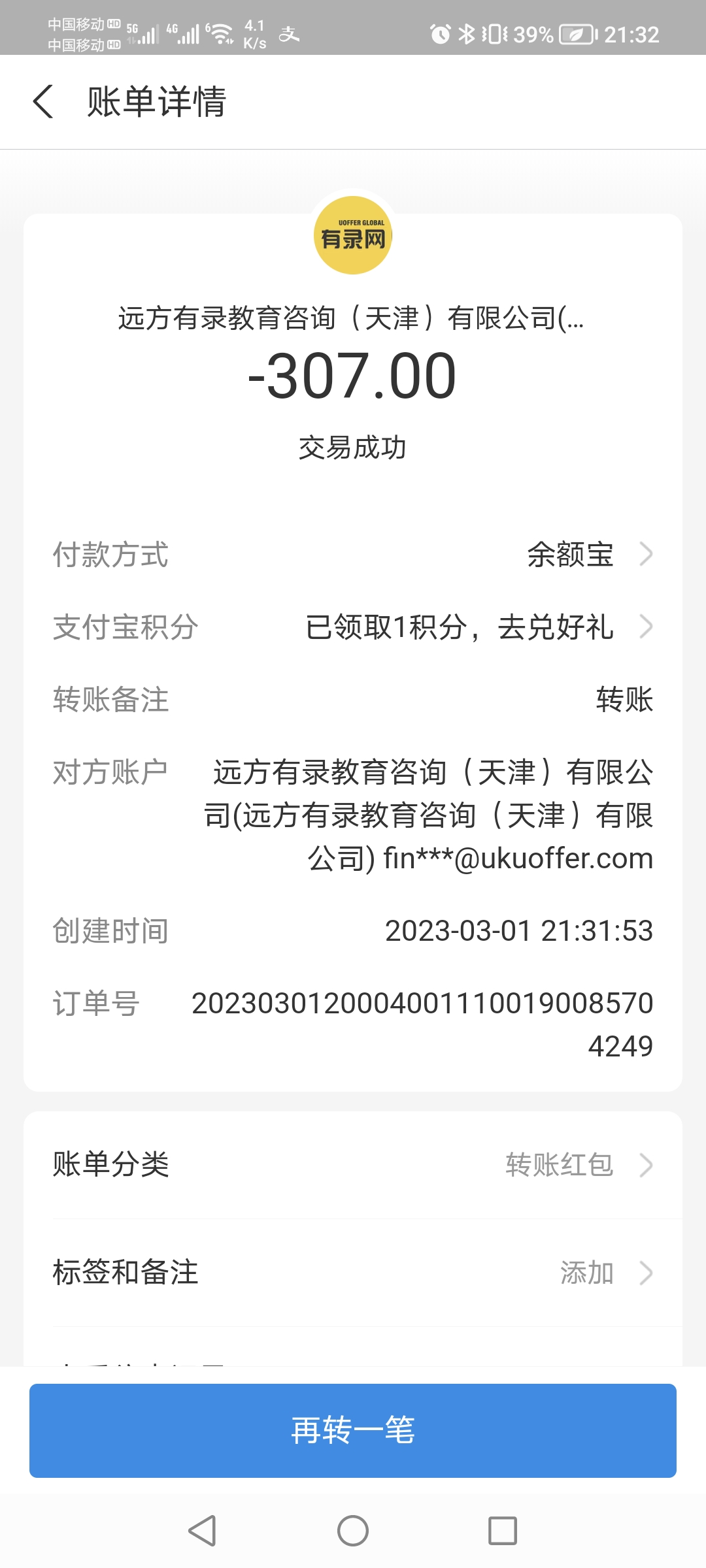Open the system recent apps view
Viewport: 706px width, 1568px height.
coord(502,1530)
